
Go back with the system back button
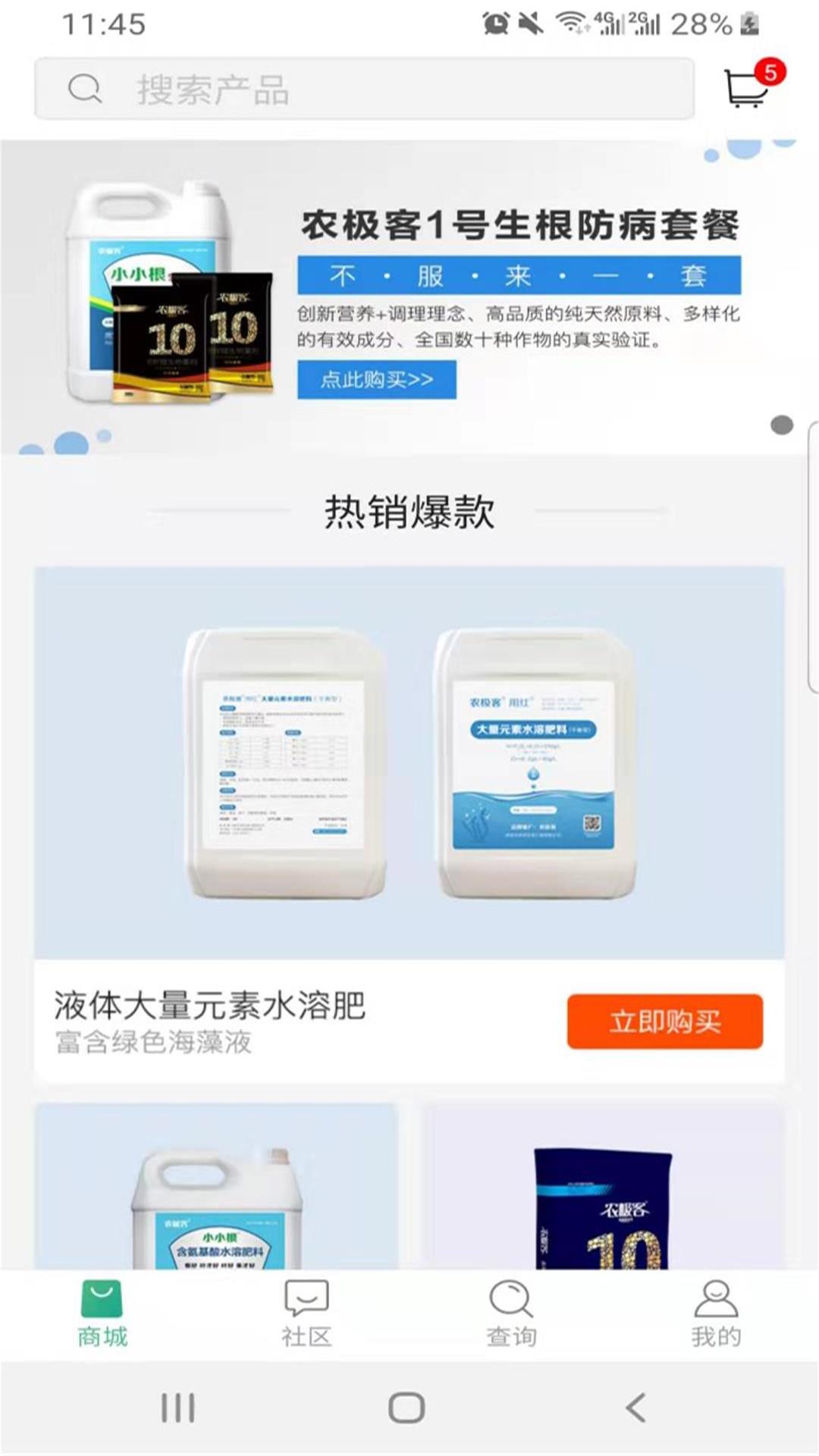(635, 1408)
